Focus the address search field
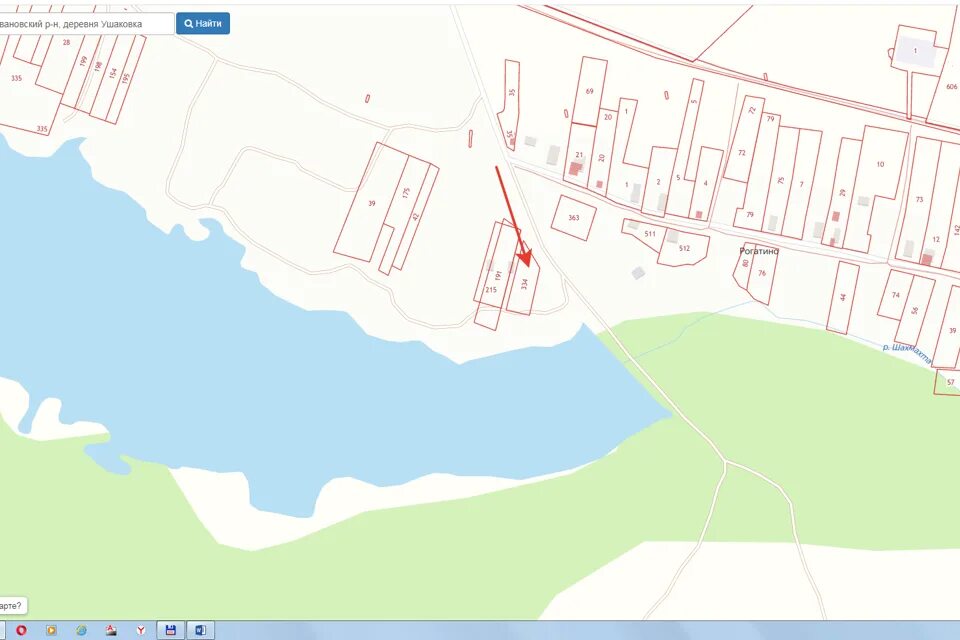Image resolution: width=960 pixels, height=640 pixels. tap(86, 23)
